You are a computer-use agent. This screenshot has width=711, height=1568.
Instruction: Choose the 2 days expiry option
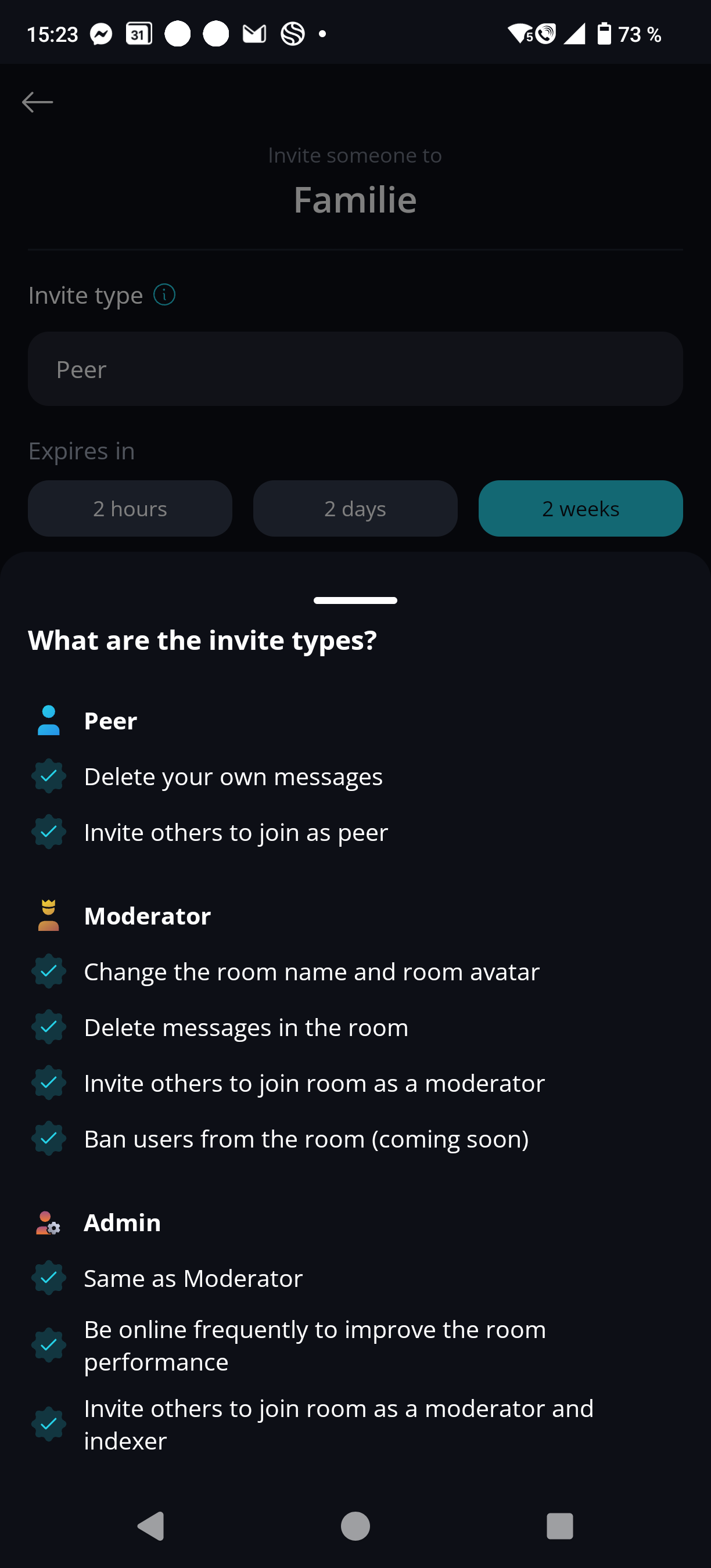pyautogui.click(x=355, y=508)
